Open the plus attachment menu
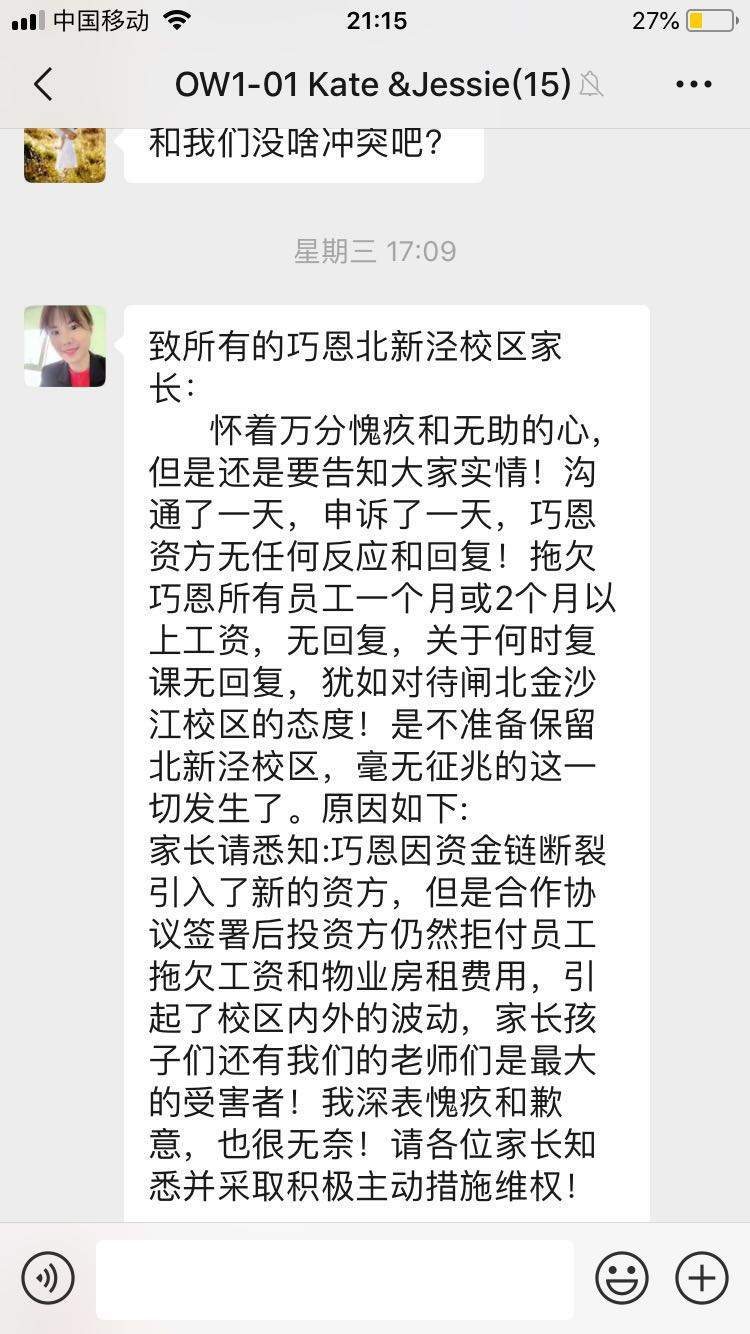Image resolution: width=750 pixels, height=1334 pixels. click(702, 1278)
